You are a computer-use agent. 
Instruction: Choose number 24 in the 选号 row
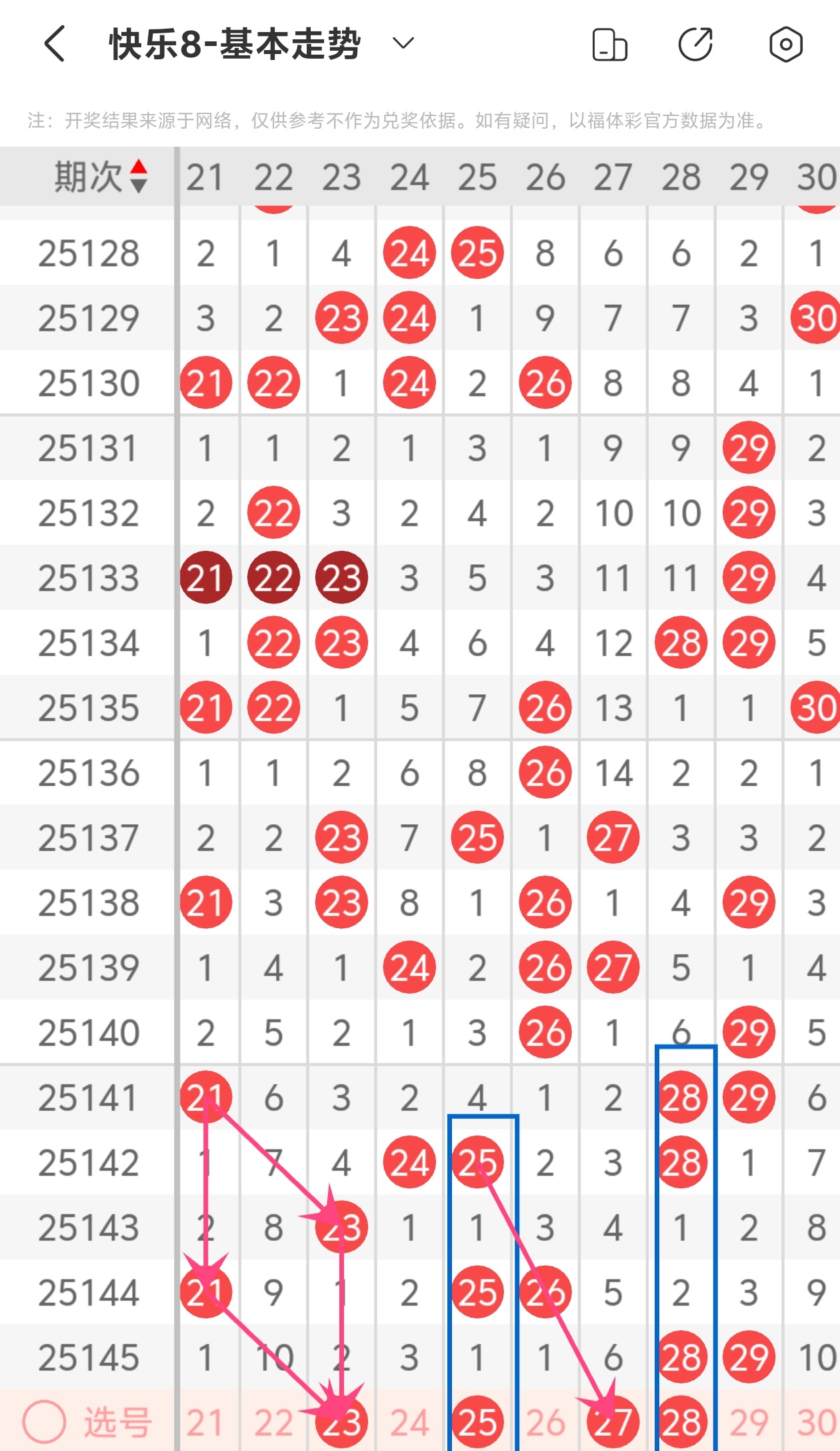tap(409, 1422)
